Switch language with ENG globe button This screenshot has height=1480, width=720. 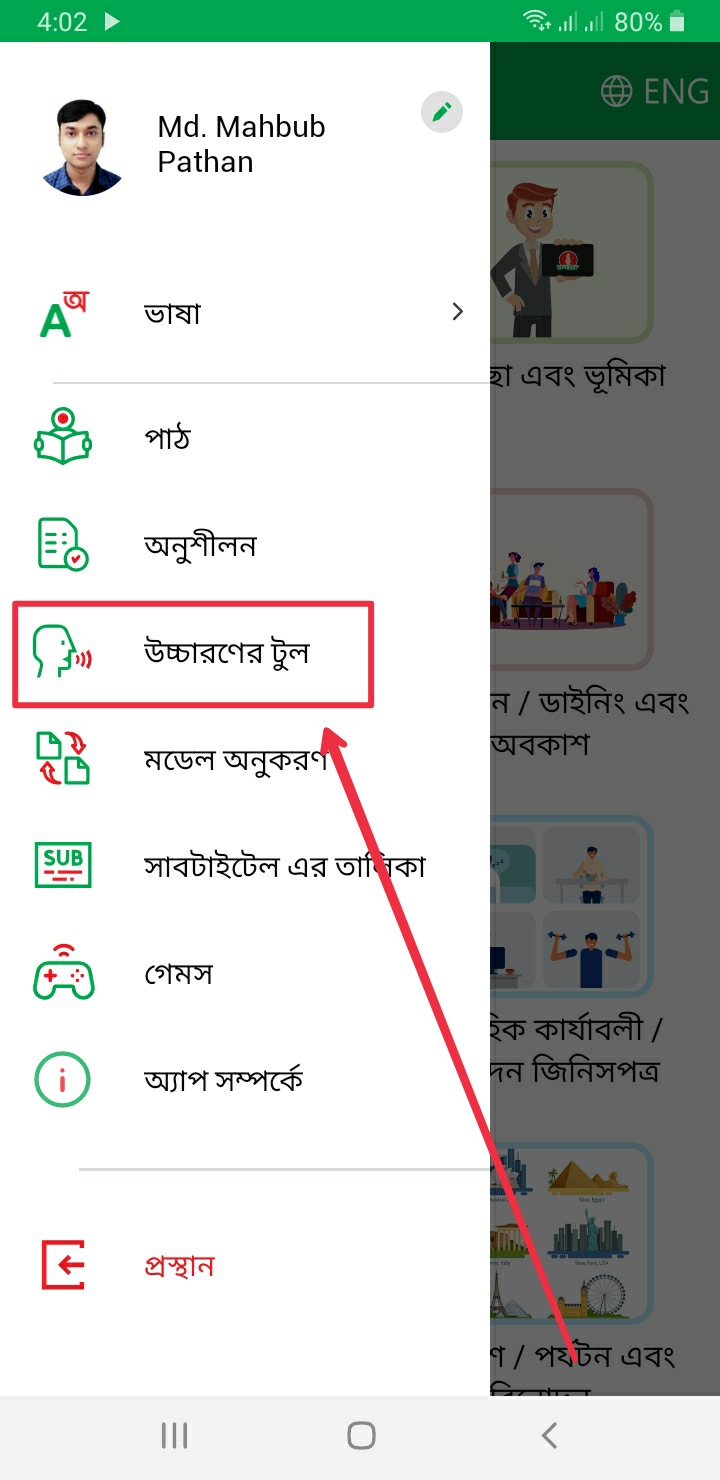coord(655,92)
